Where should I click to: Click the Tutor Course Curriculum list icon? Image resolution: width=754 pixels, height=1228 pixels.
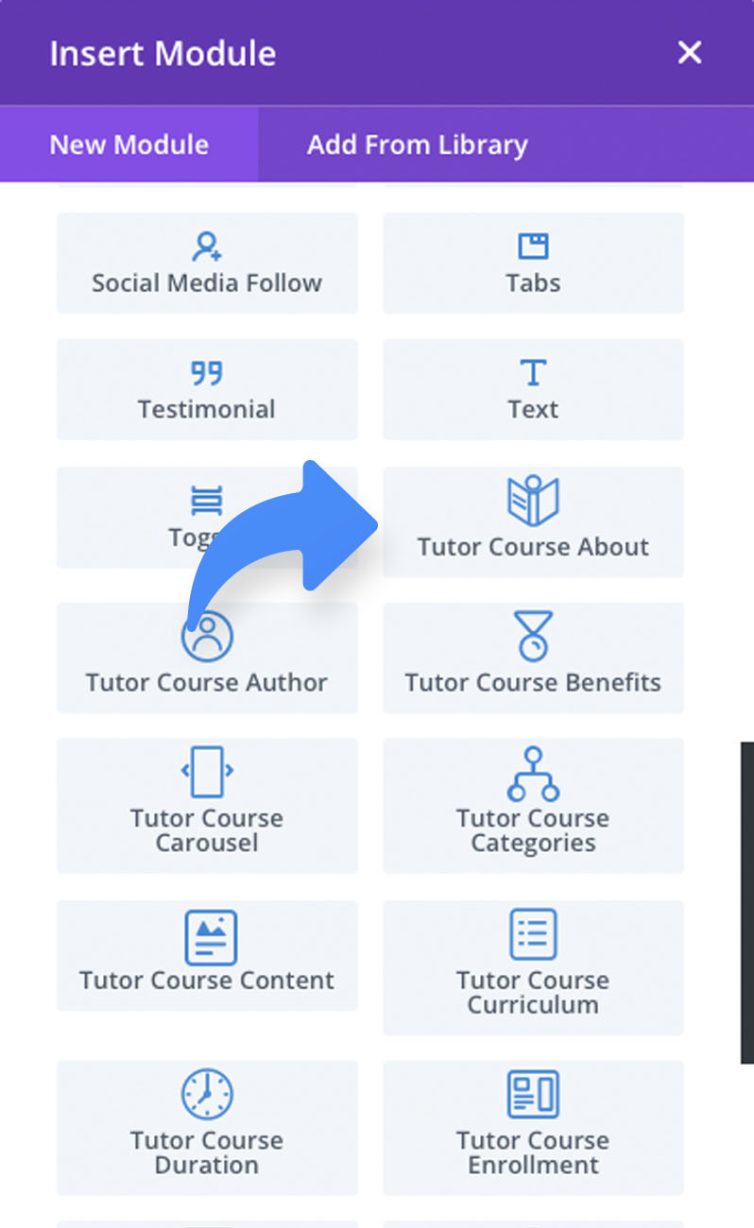532,934
